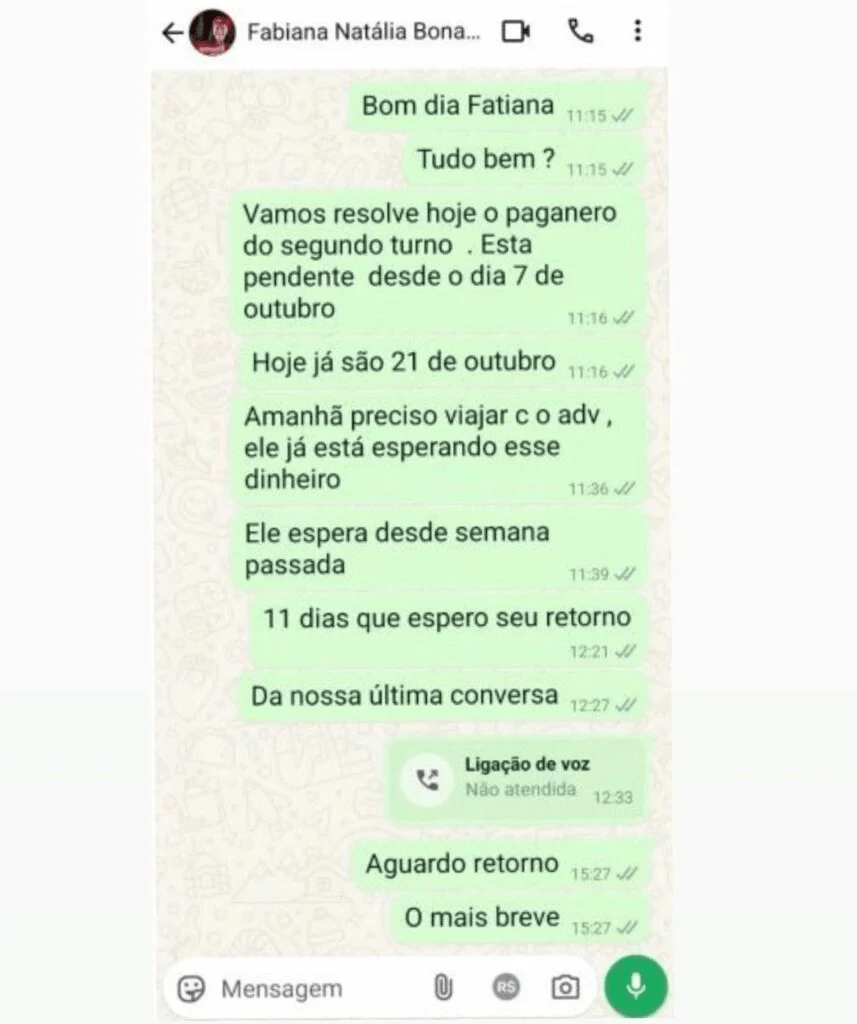The height and width of the screenshot is (1024, 857).
Task: Open the three-dot overflow menu
Action: [x=637, y=32]
